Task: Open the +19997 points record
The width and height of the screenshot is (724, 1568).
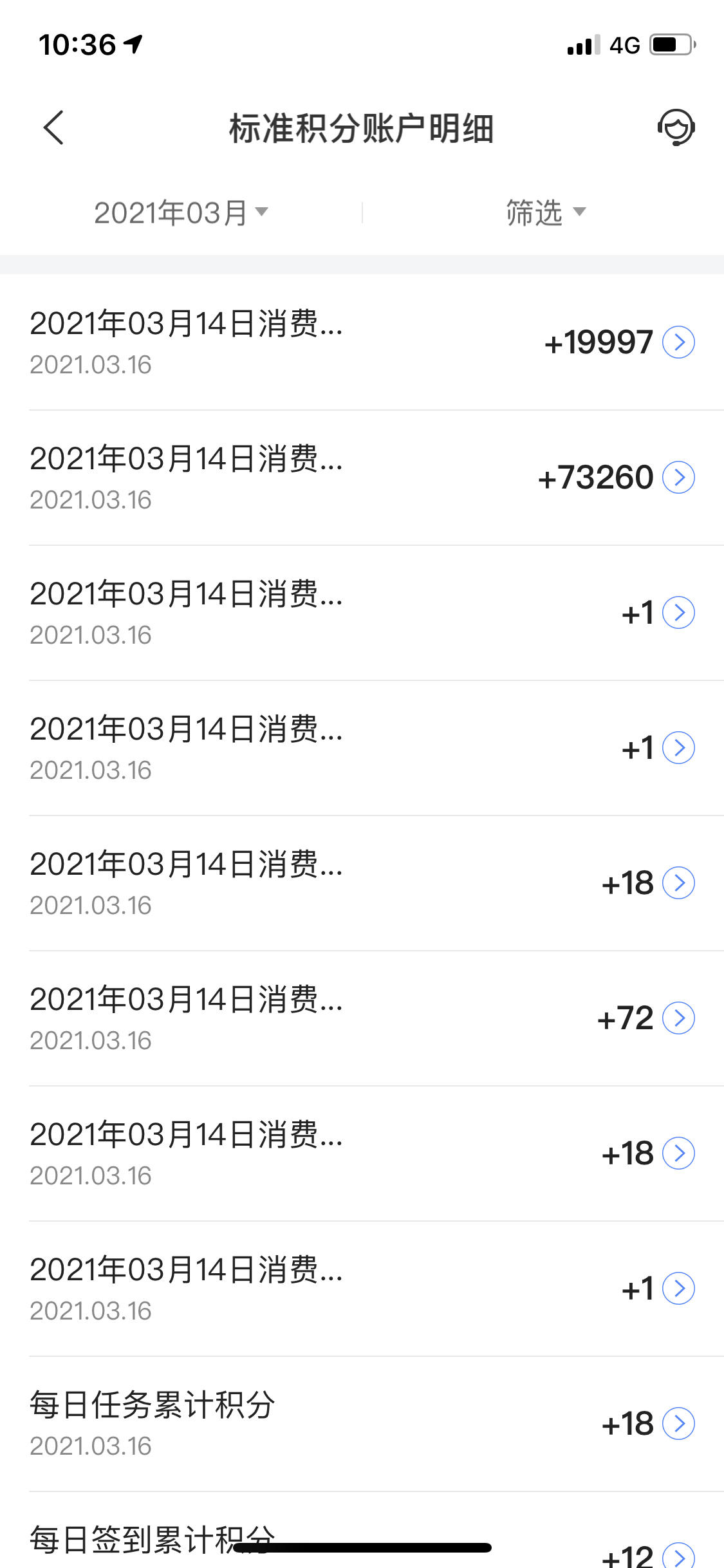Action: click(x=362, y=342)
